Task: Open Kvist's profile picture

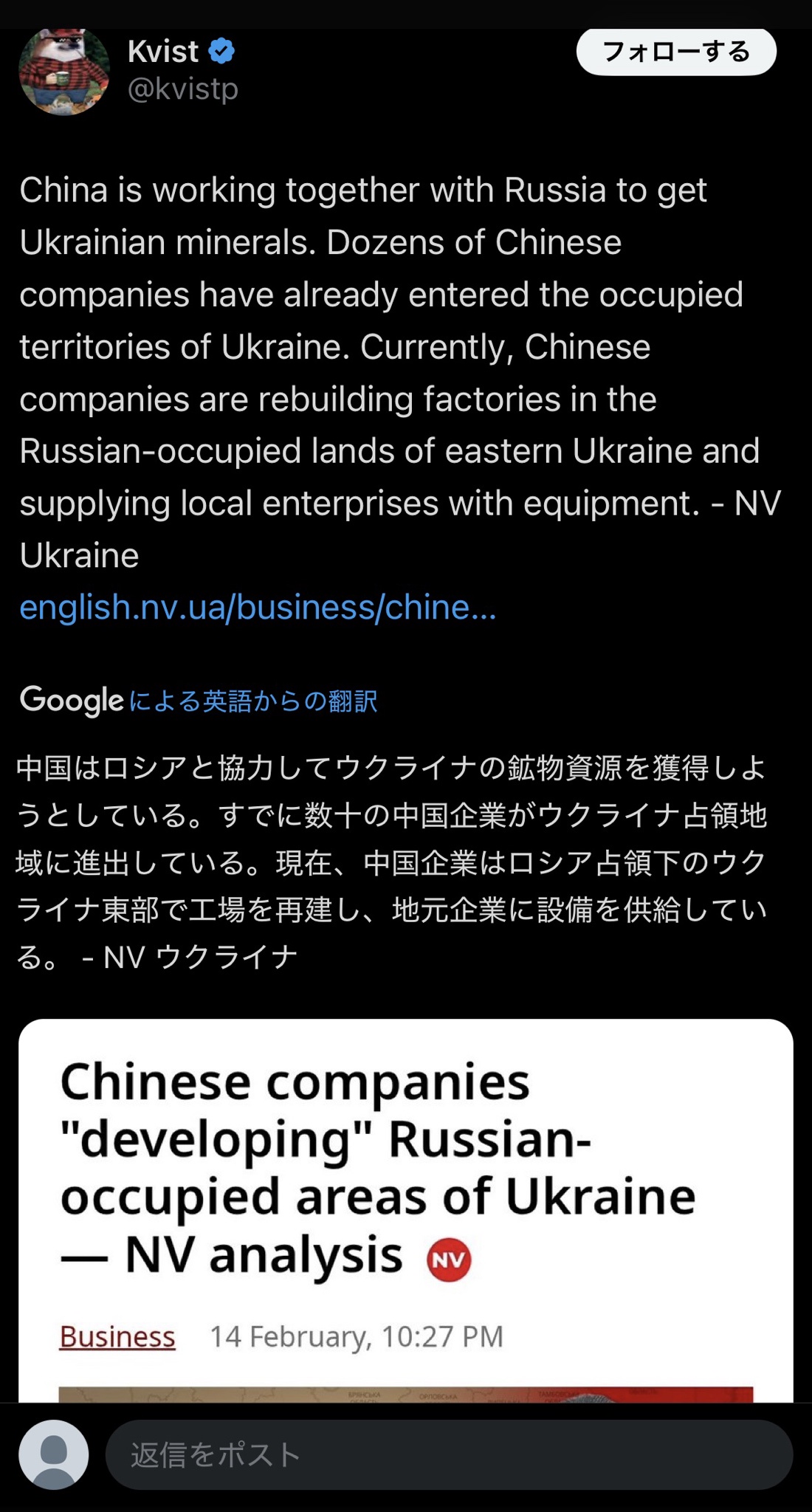Action: point(64,72)
